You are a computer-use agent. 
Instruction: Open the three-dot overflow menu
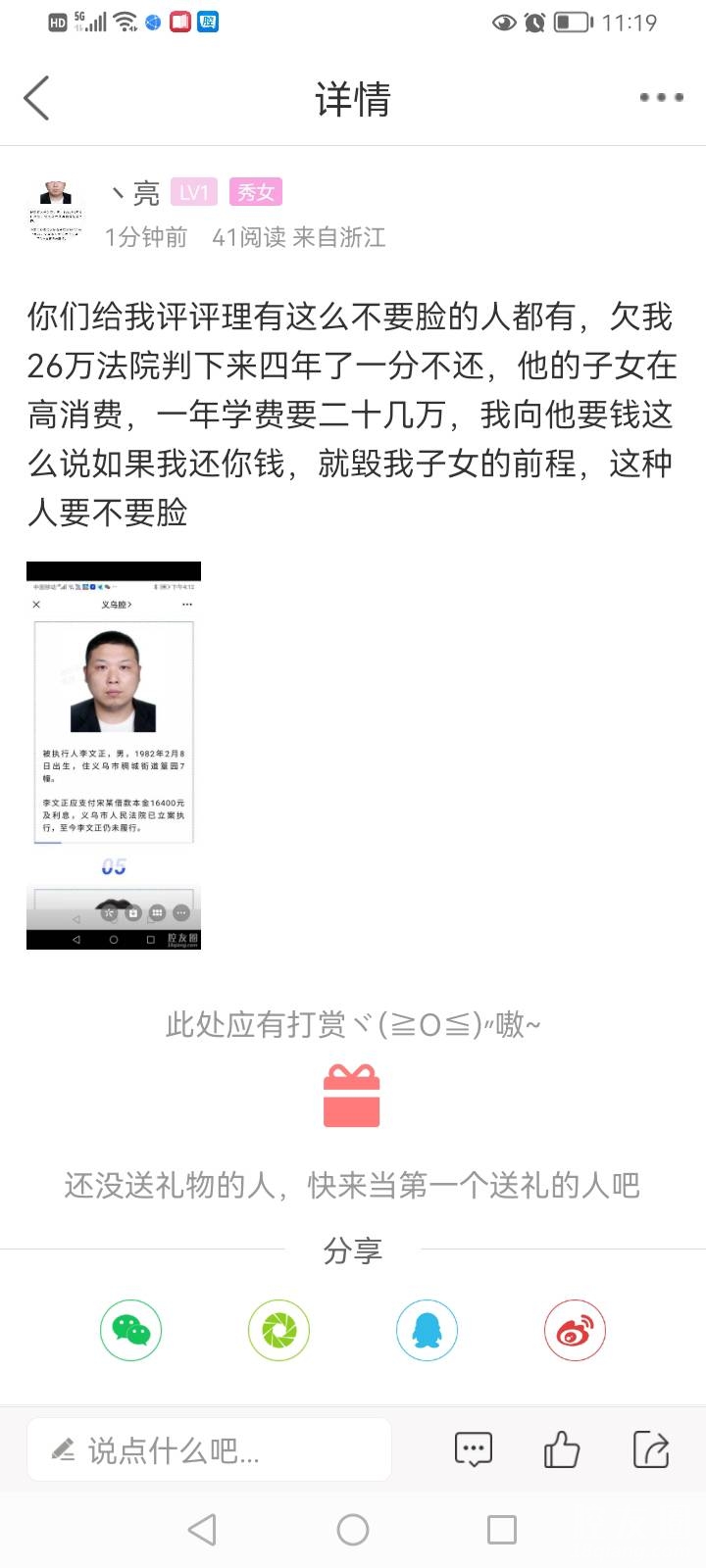pyautogui.click(x=661, y=97)
